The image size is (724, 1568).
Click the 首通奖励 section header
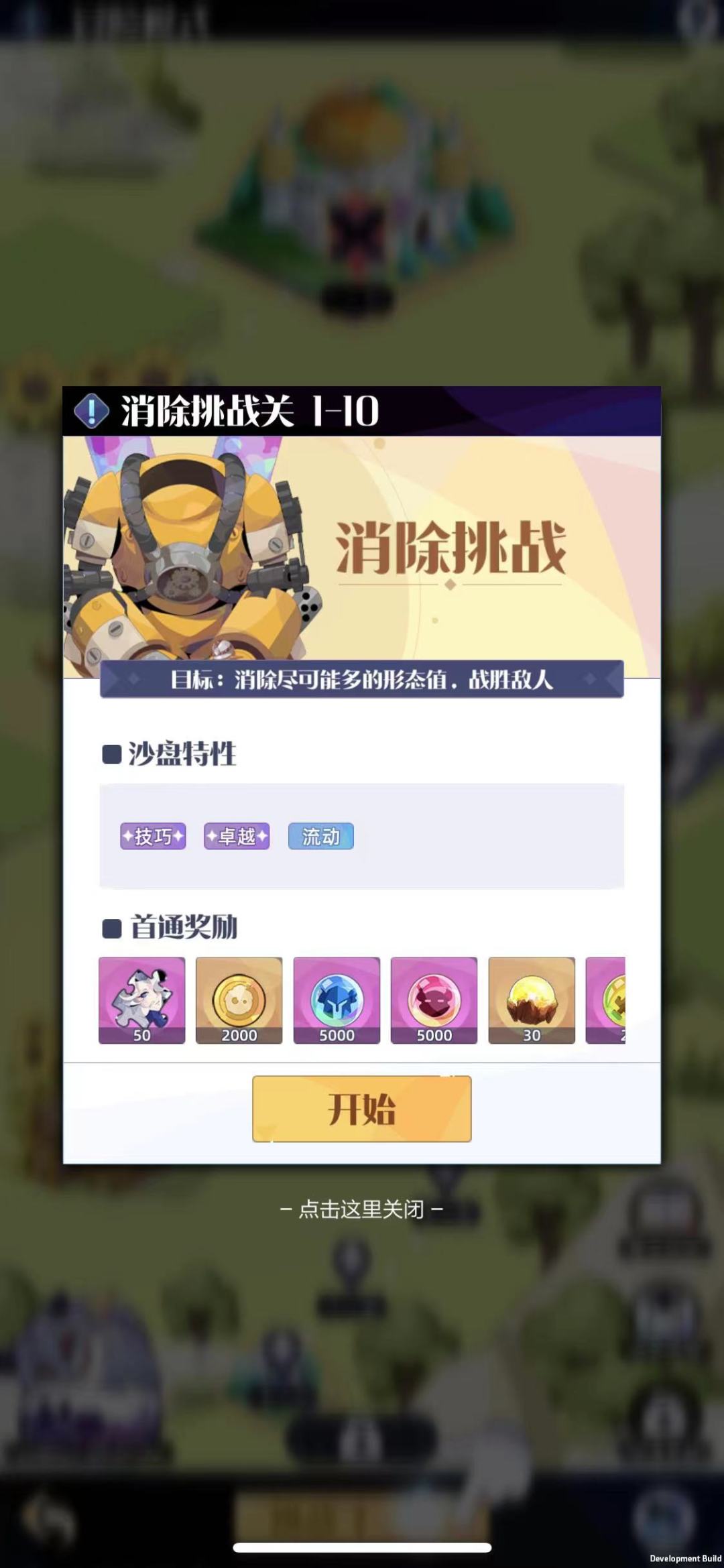click(168, 928)
